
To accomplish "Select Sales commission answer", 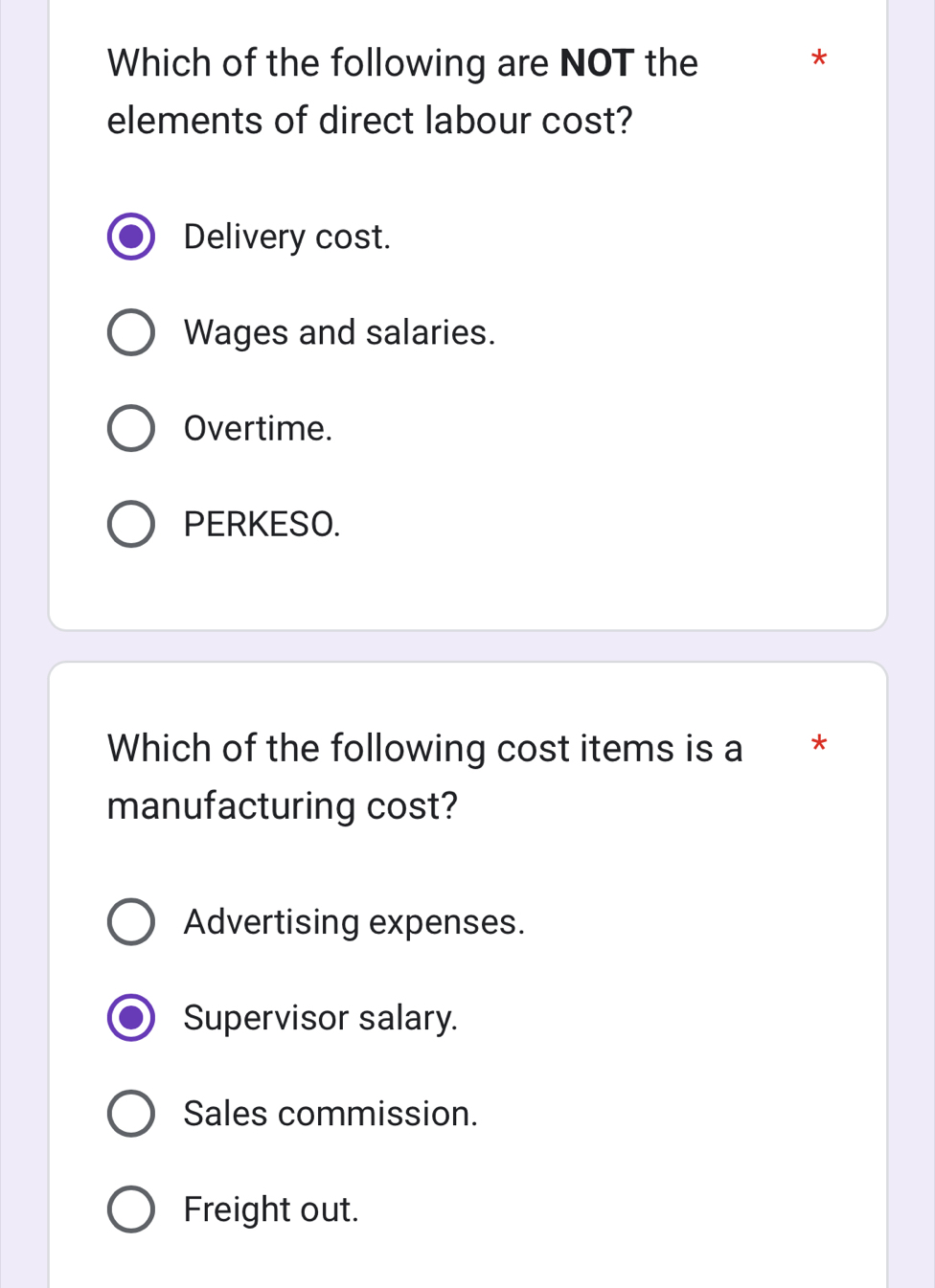I will (x=131, y=1113).
